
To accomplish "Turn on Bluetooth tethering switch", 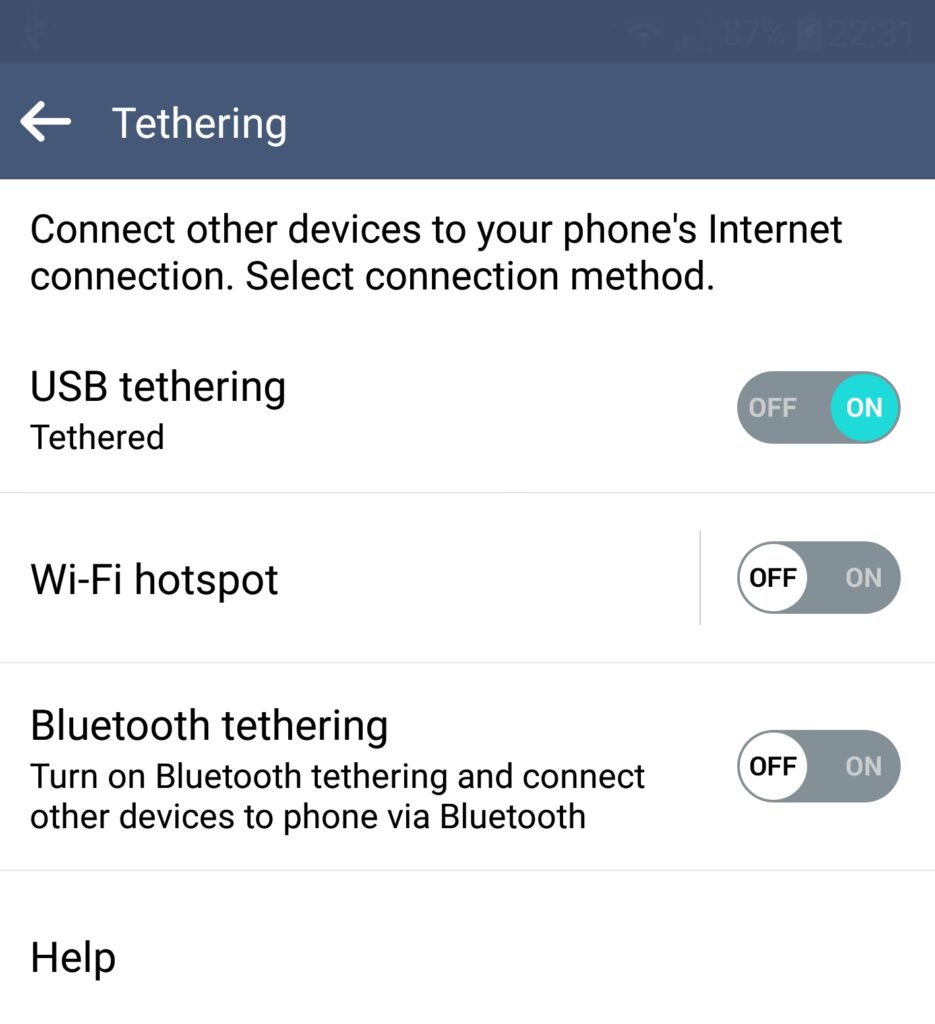I will tap(818, 767).
